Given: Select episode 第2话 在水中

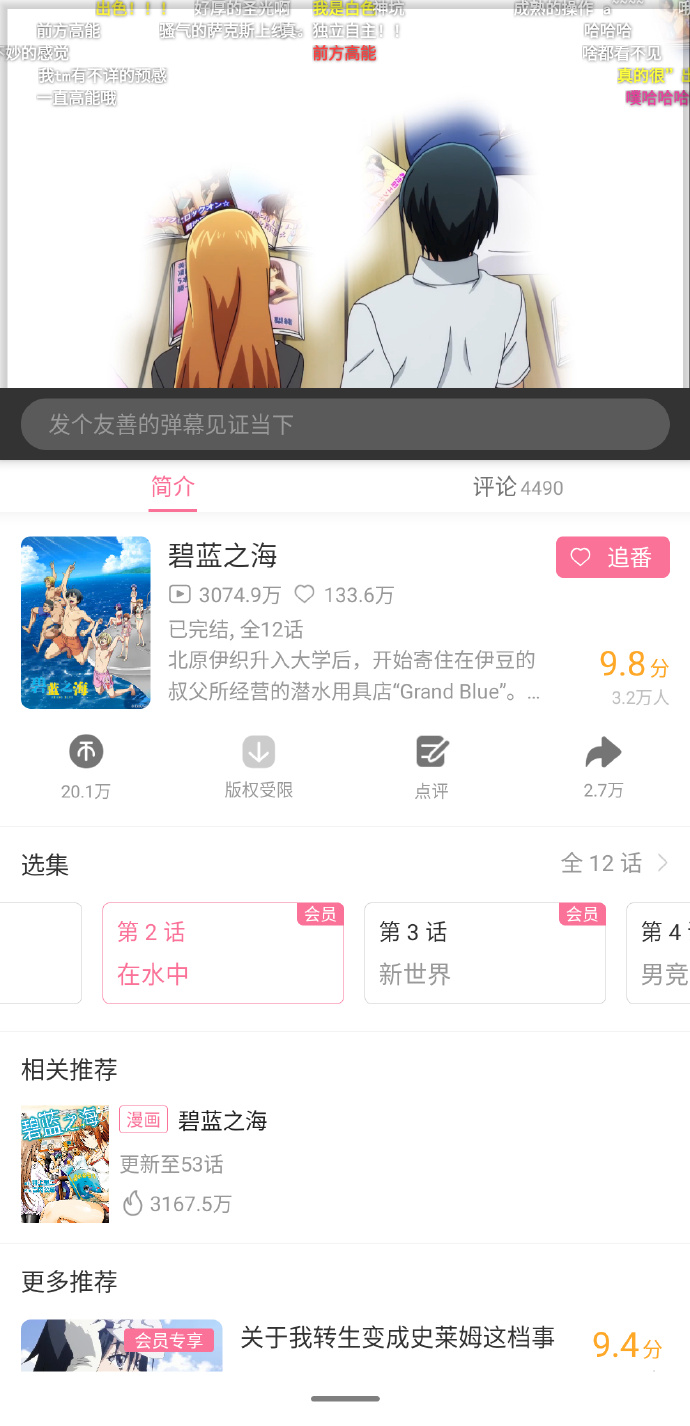Looking at the screenshot, I should (222, 953).
